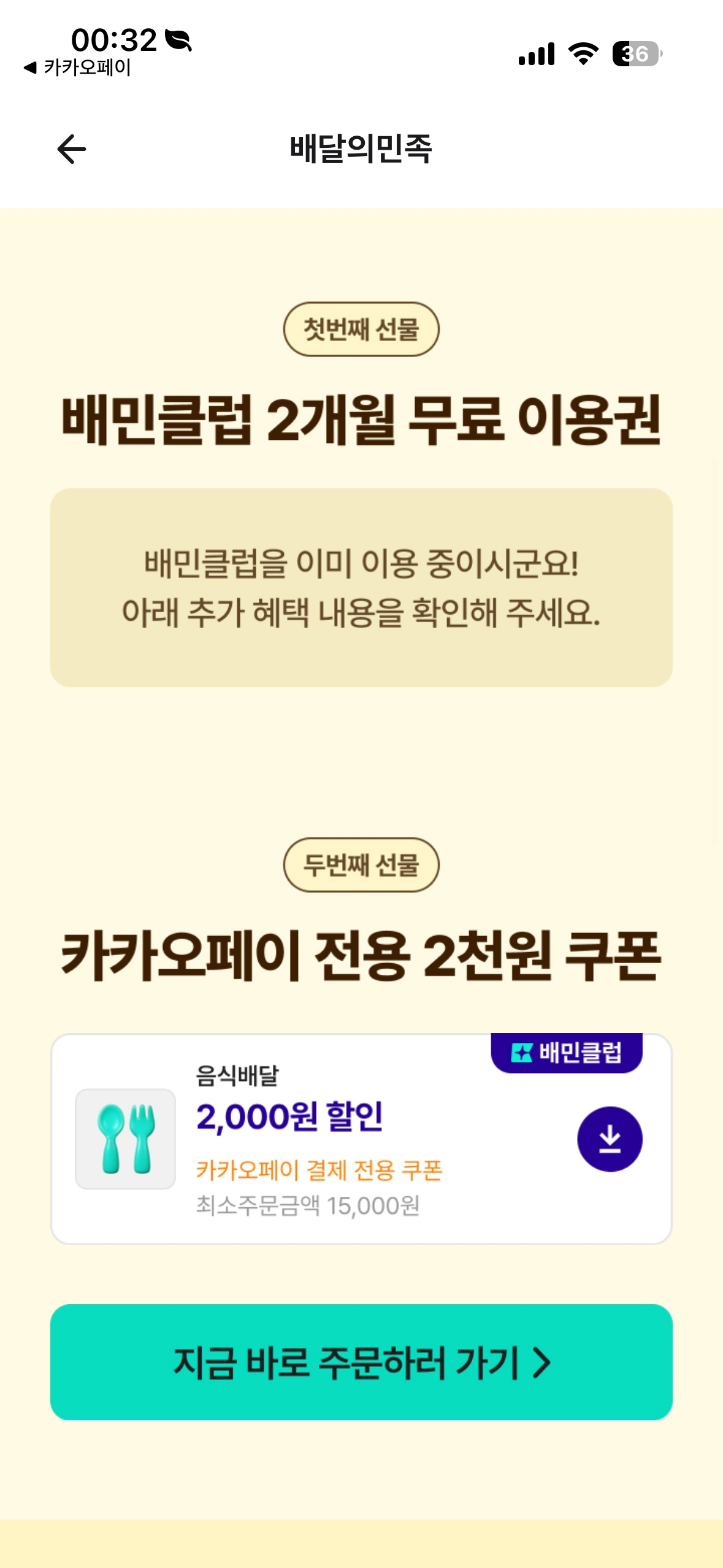
Task: Go back using the top arrow
Action: click(71, 149)
